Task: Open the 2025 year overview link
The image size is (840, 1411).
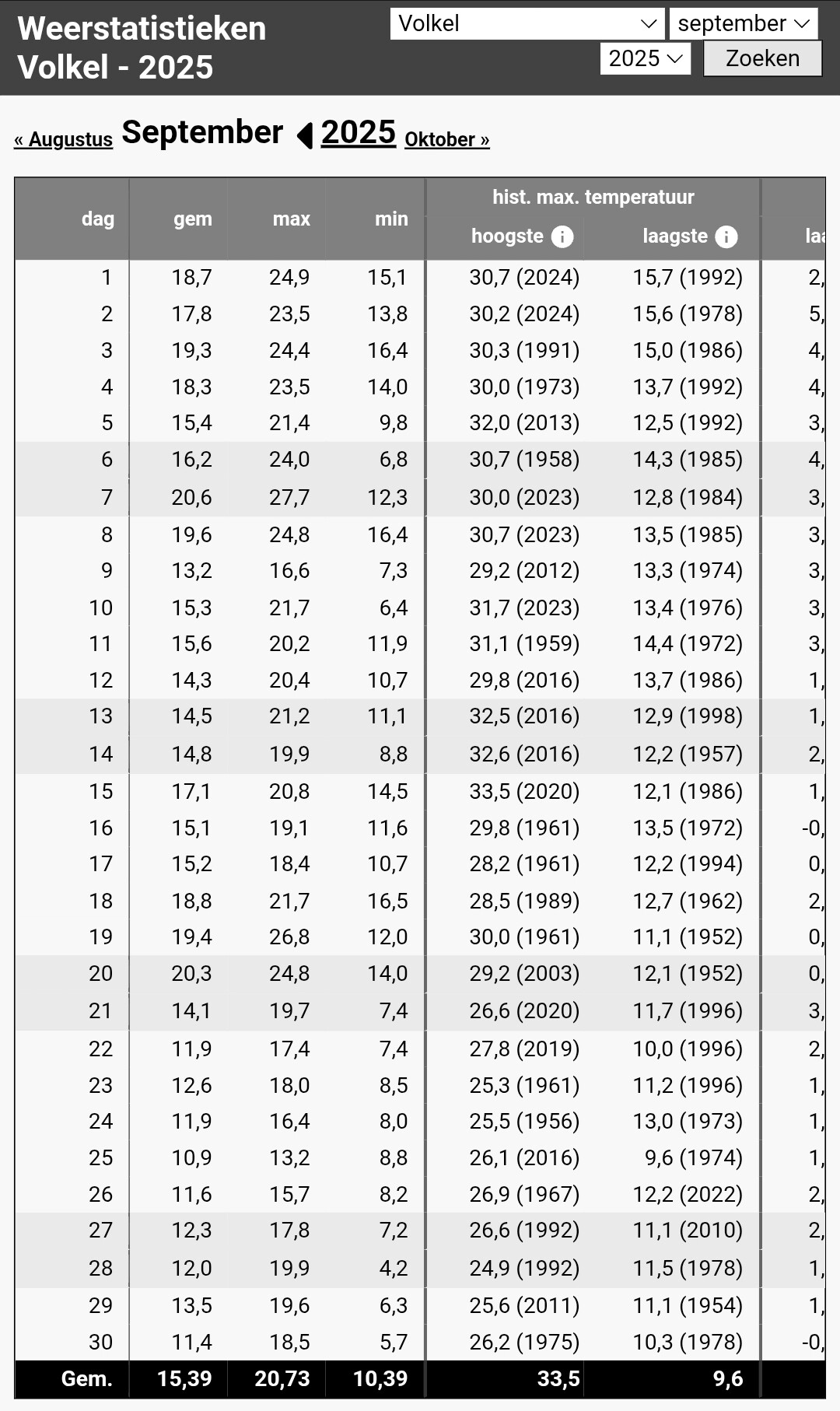Action: click(x=358, y=133)
